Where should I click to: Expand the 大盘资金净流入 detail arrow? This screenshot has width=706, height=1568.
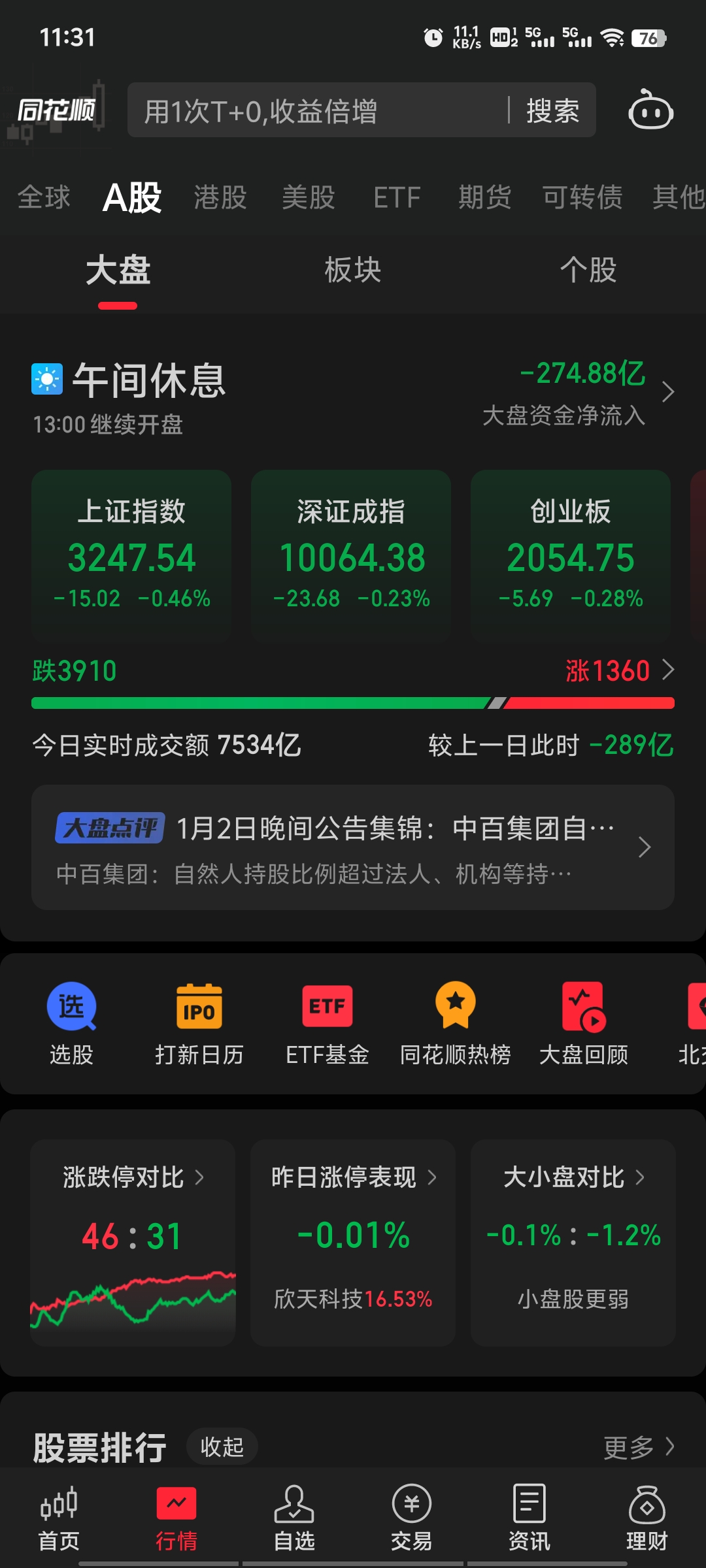click(668, 392)
